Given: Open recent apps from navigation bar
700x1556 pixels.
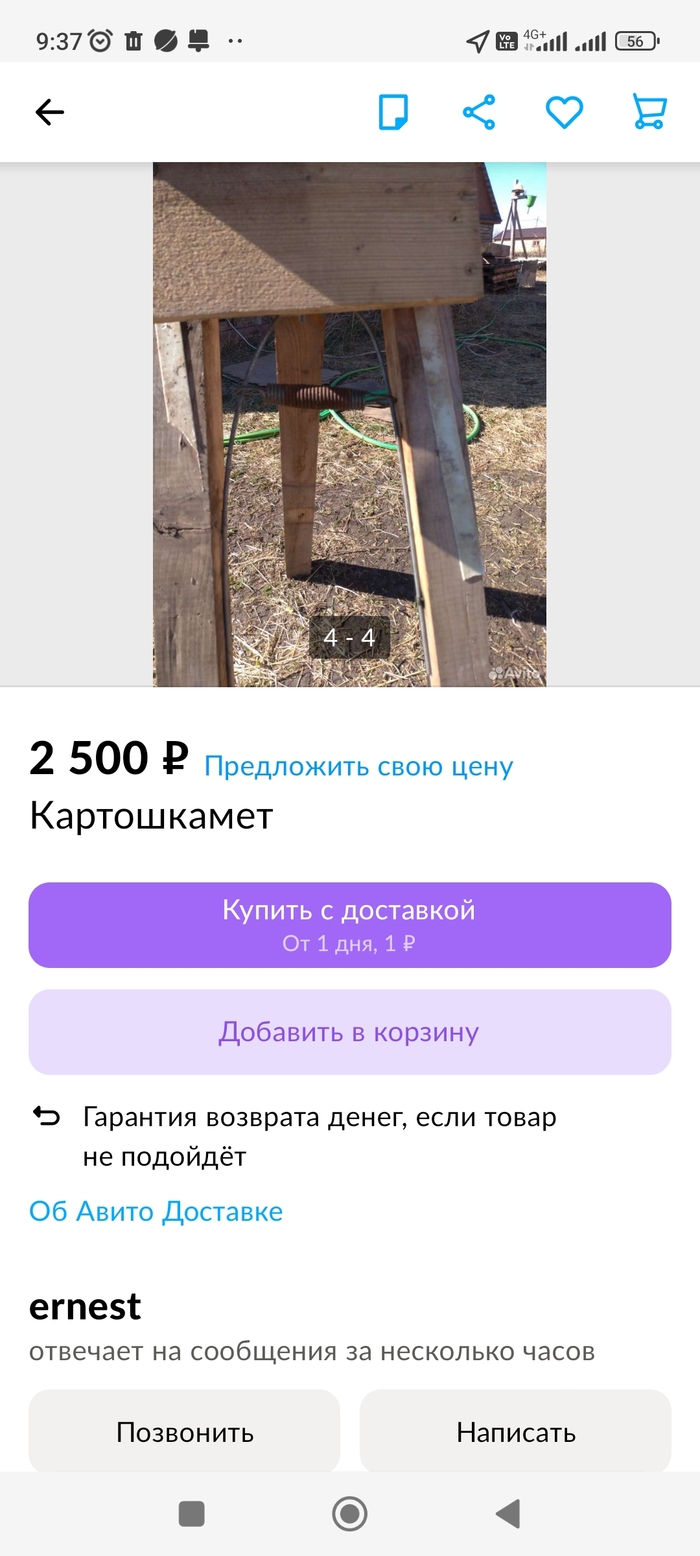Looking at the screenshot, I should [x=191, y=1514].
